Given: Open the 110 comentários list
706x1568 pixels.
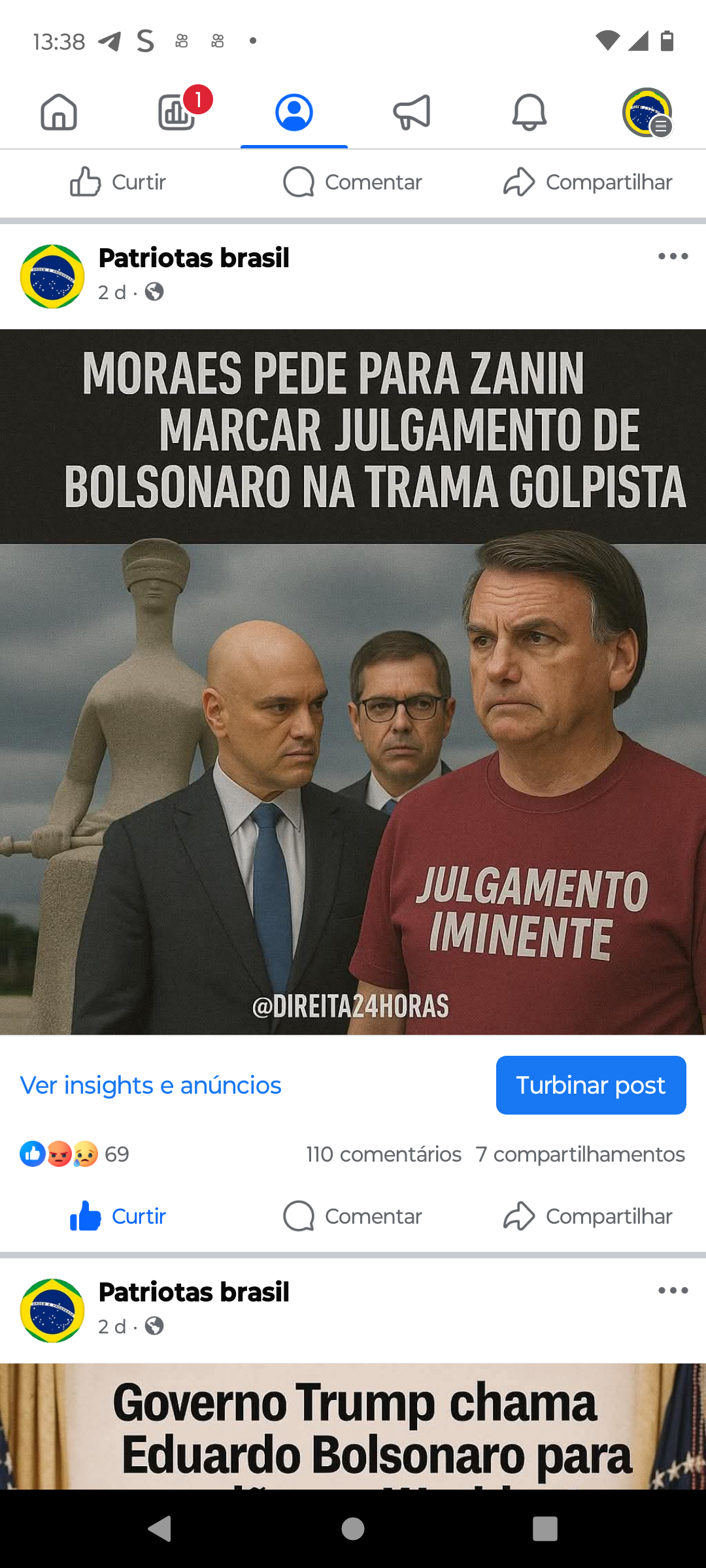Looking at the screenshot, I should [x=384, y=1154].
